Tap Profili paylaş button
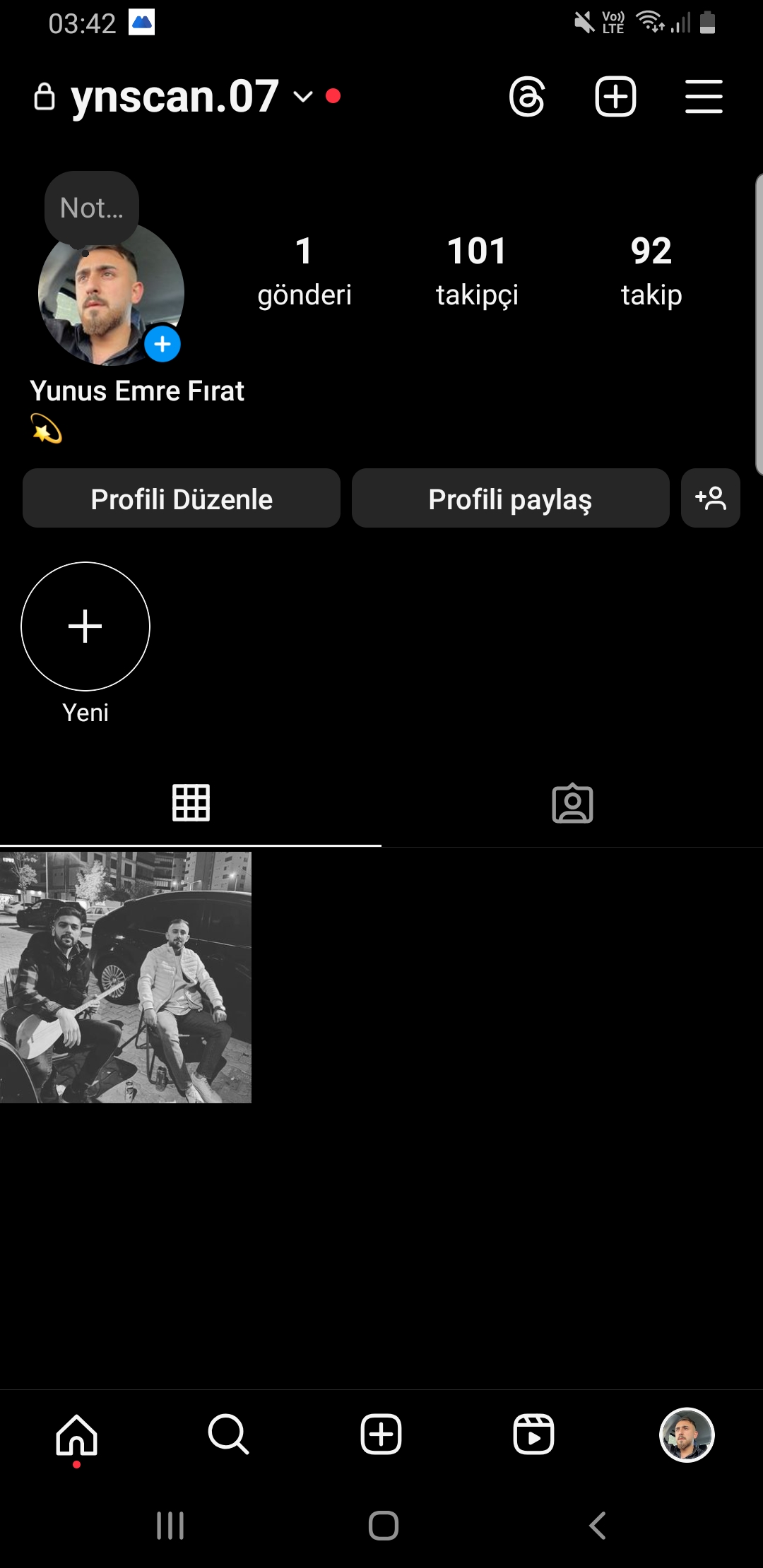Viewport: 763px width, 1568px height. click(511, 499)
